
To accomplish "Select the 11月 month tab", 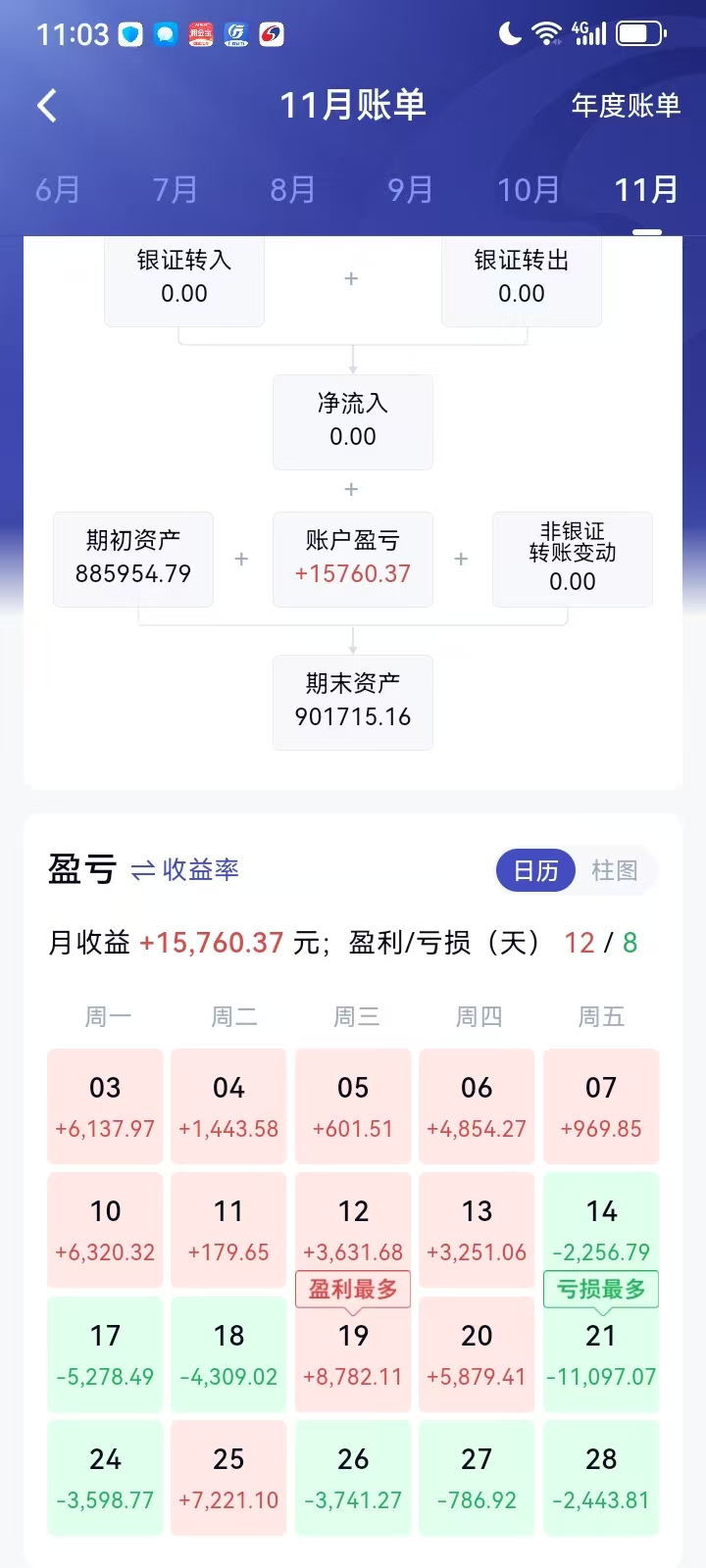I will pyautogui.click(x=646, y=189).
